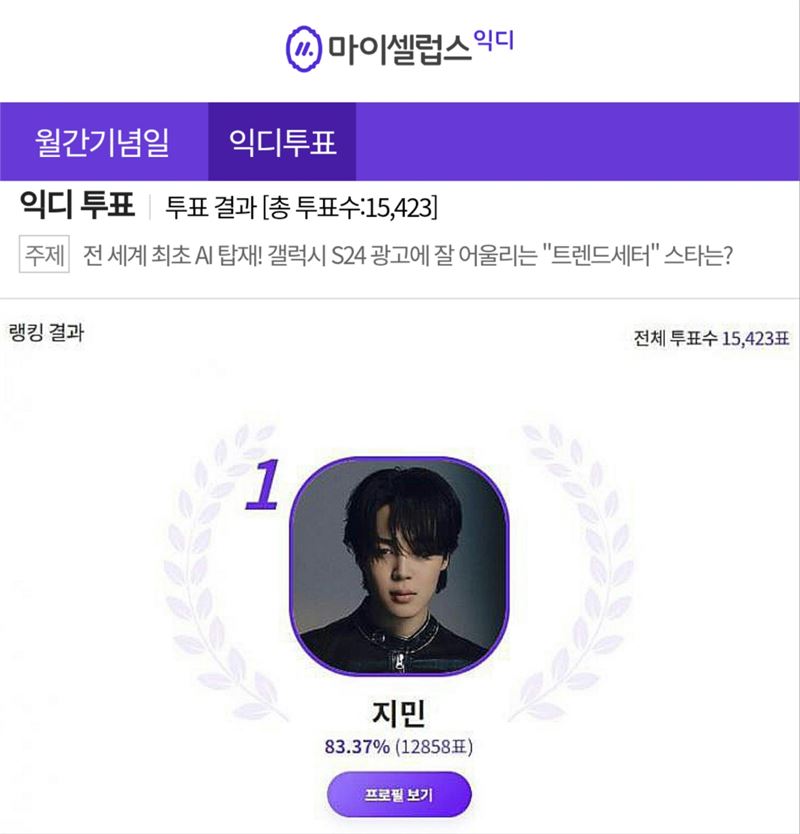Screen dimensions: 800x834
Task: Select the 익디투표 tab
Action: pyautogui.click(x=282, y=142)
